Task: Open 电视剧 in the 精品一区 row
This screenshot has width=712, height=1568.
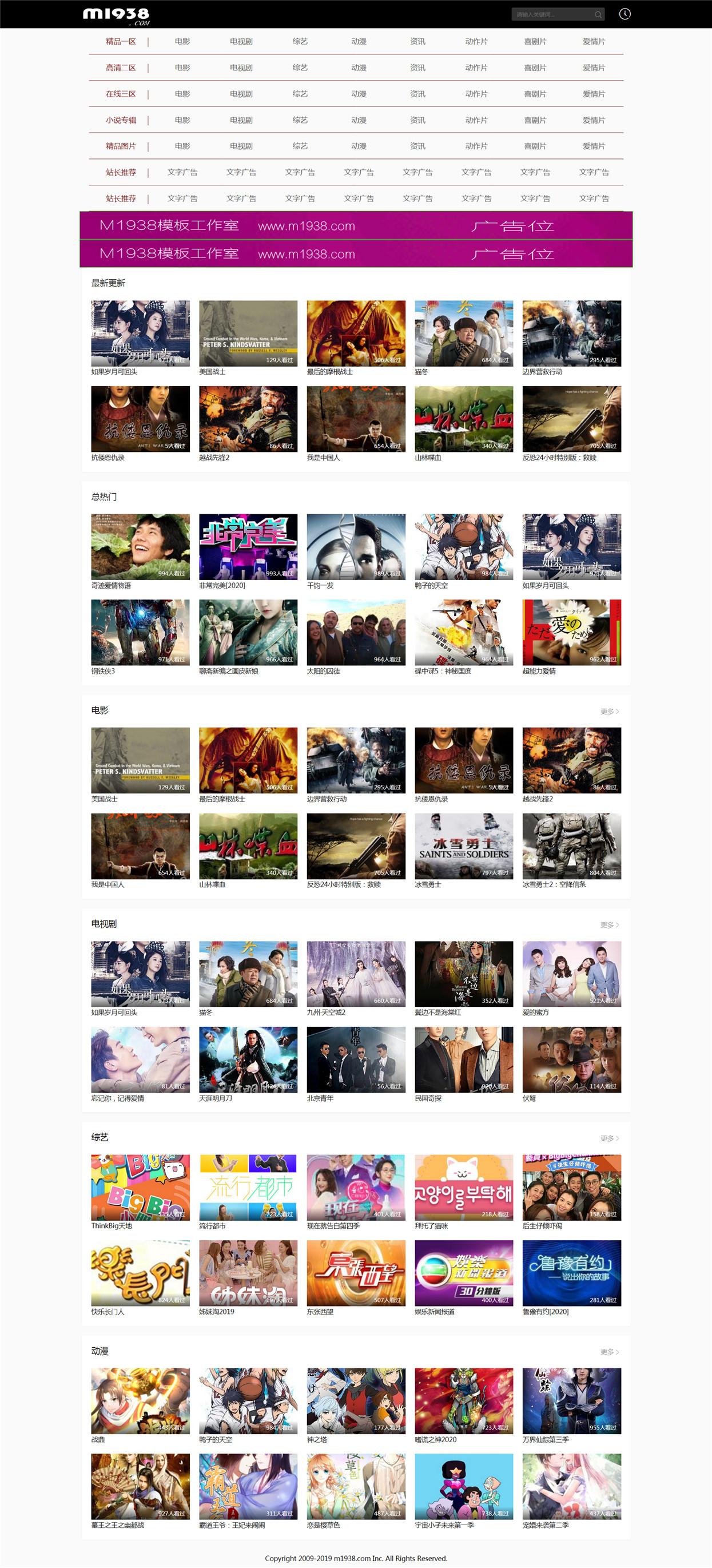Action: click(241, 41)
